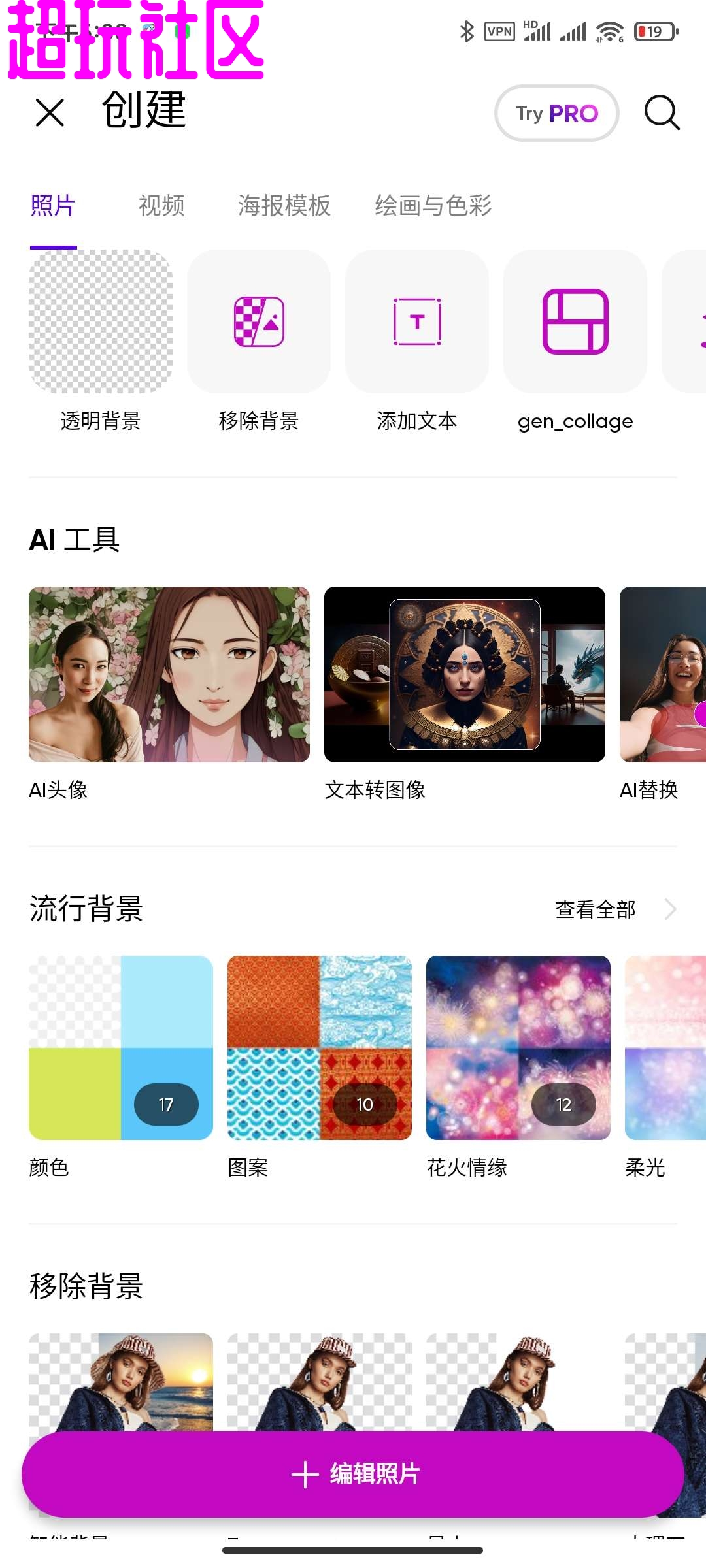
Task: Switch to the 视频 tab
Action: 161,206
